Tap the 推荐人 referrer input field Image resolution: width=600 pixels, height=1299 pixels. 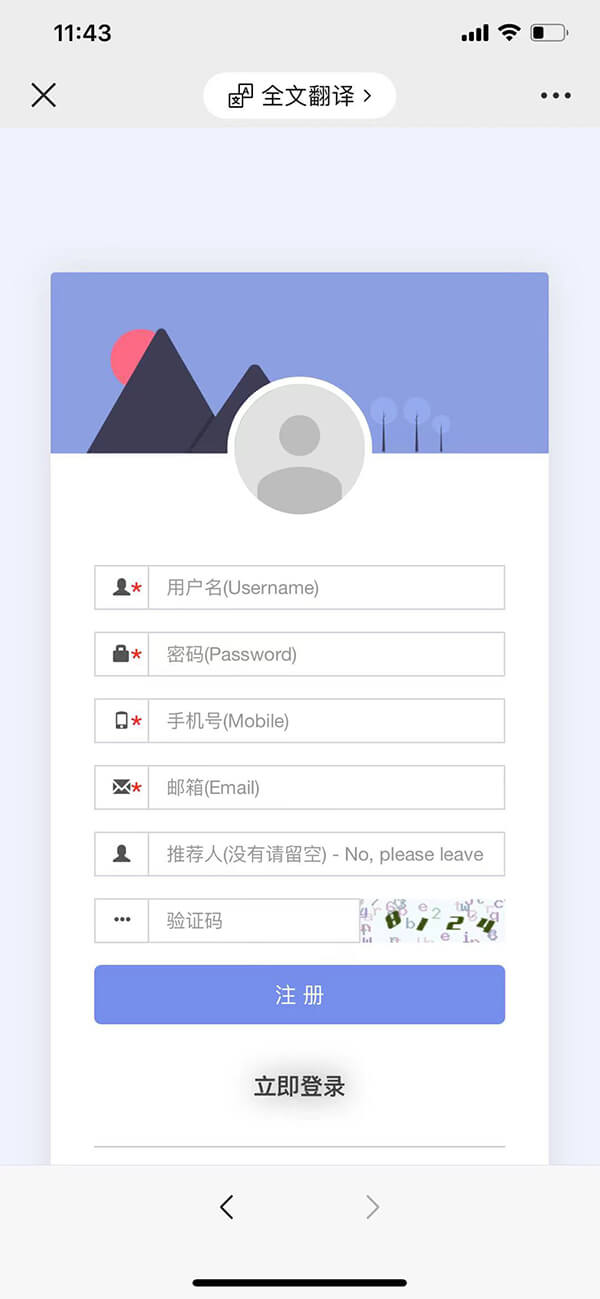(x=325, y=854)
